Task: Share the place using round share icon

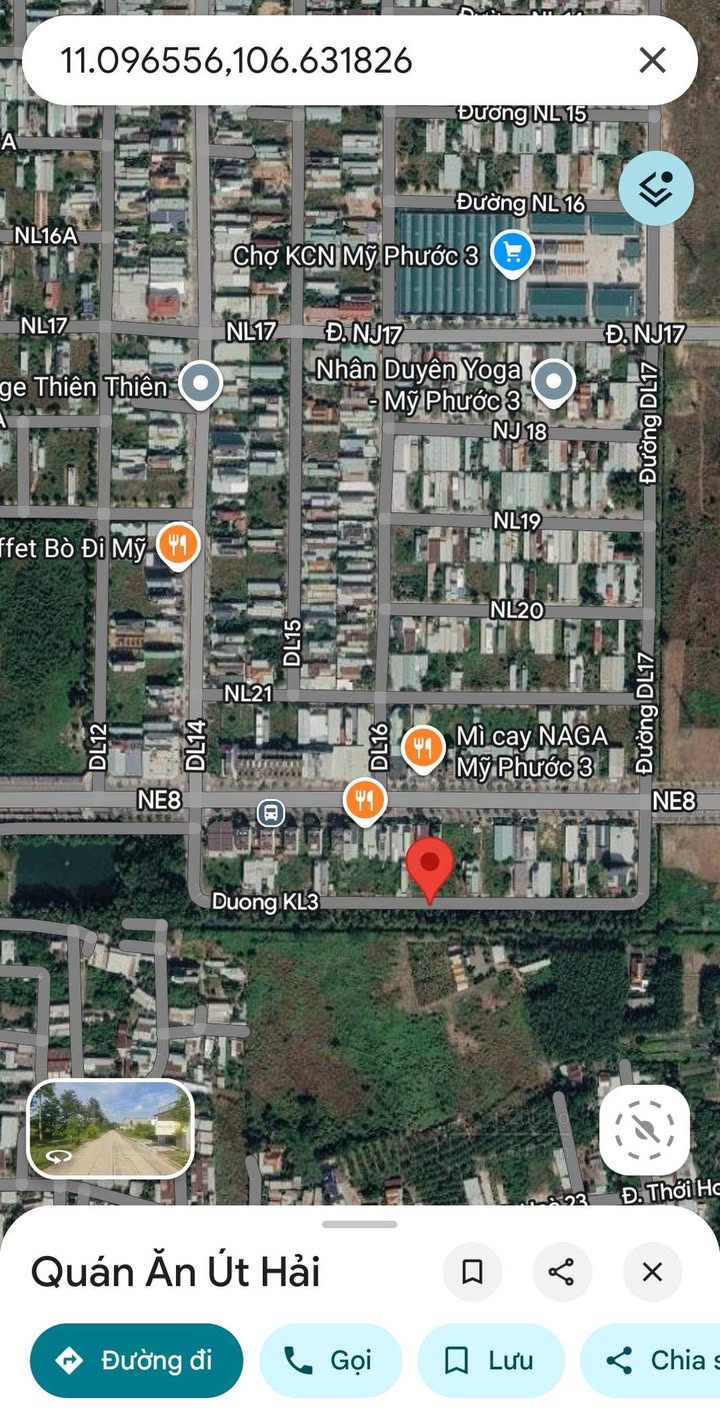Action: (562, 1272)
